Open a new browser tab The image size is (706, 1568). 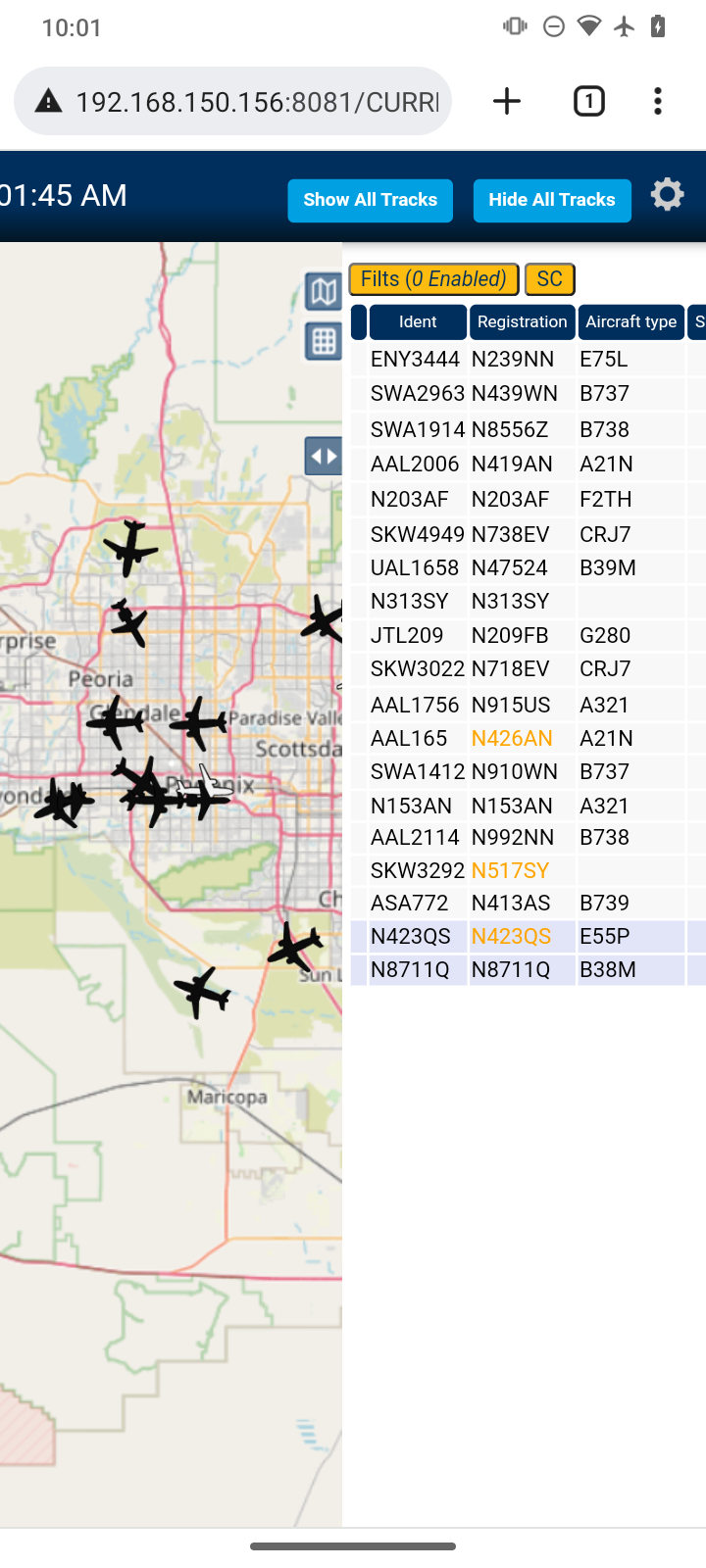pyautogui.click(x=507, y=101)
